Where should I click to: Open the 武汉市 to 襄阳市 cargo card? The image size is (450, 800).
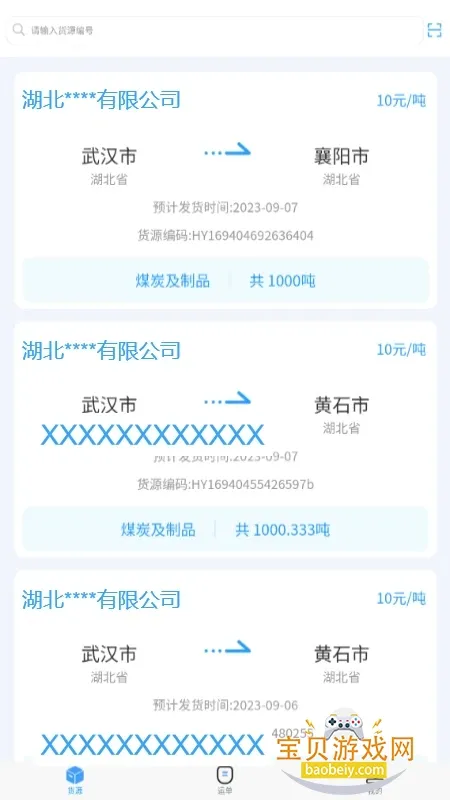[225, 190]
